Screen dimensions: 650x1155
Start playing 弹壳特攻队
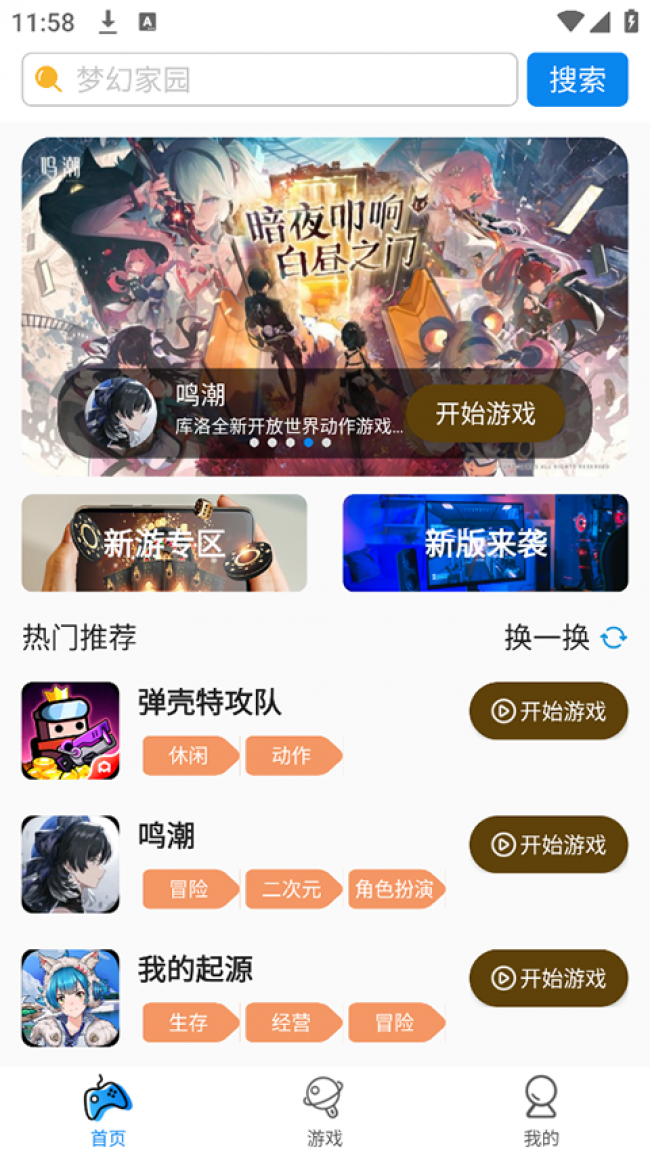point(548,711)
